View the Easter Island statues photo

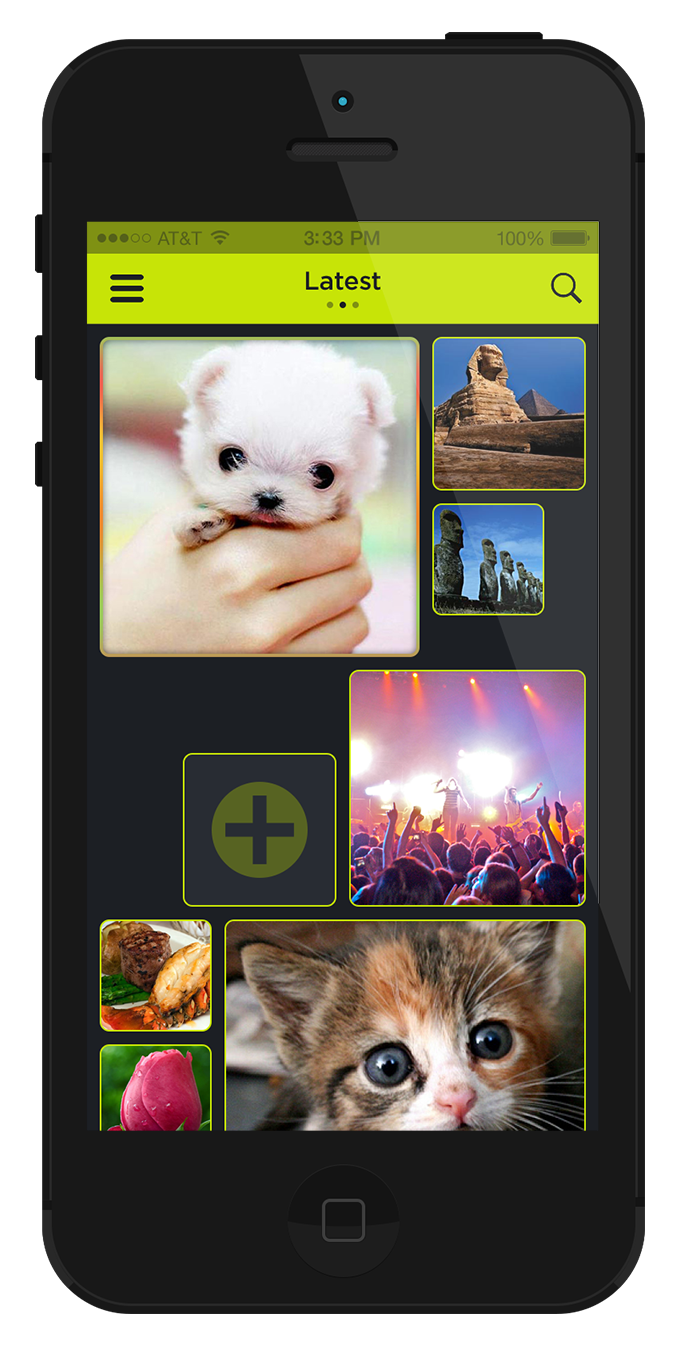pyautogui.click(x=488, y=559)
